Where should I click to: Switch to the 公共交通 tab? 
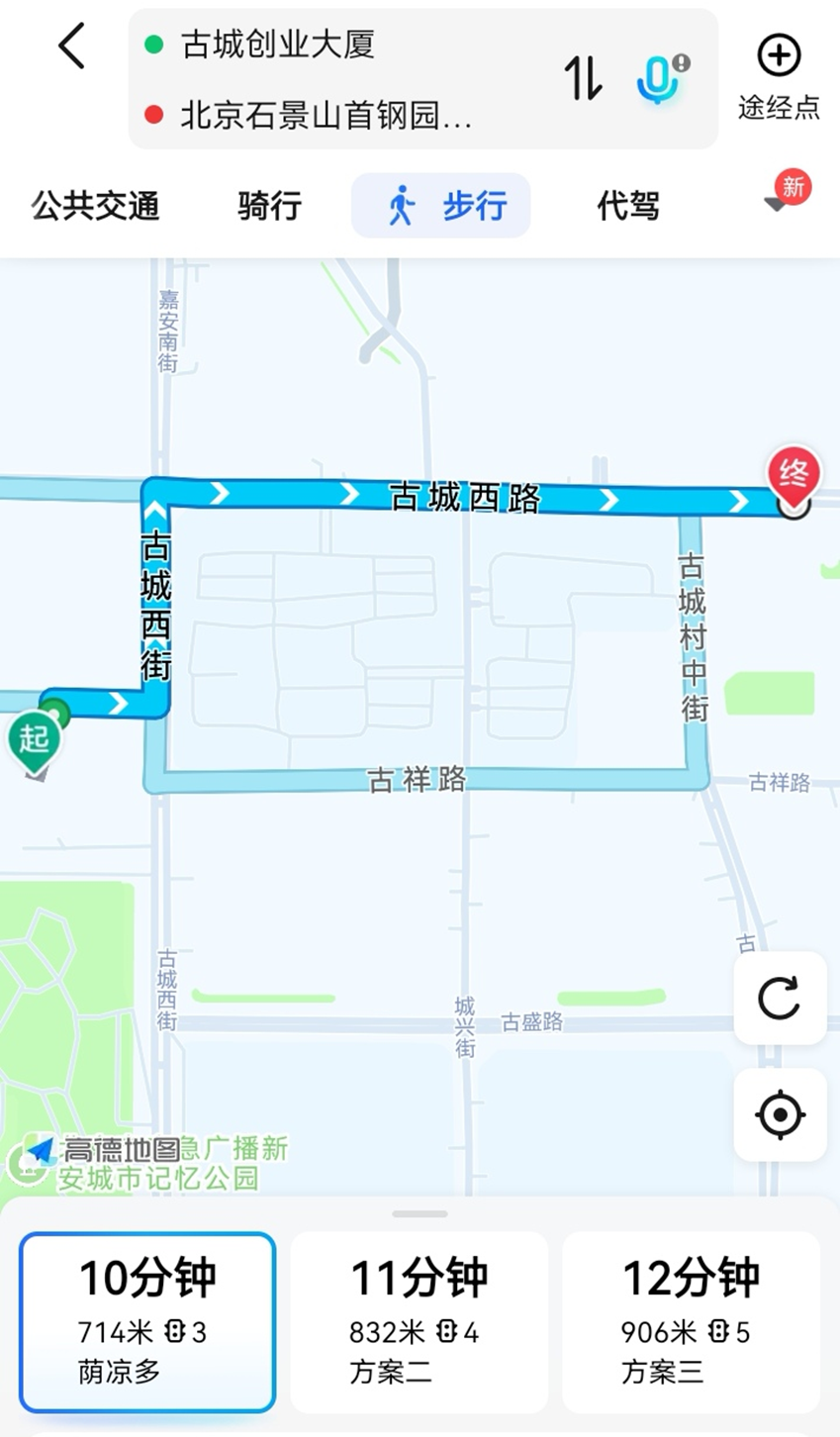pyautogui.click(x=95, y=206)
